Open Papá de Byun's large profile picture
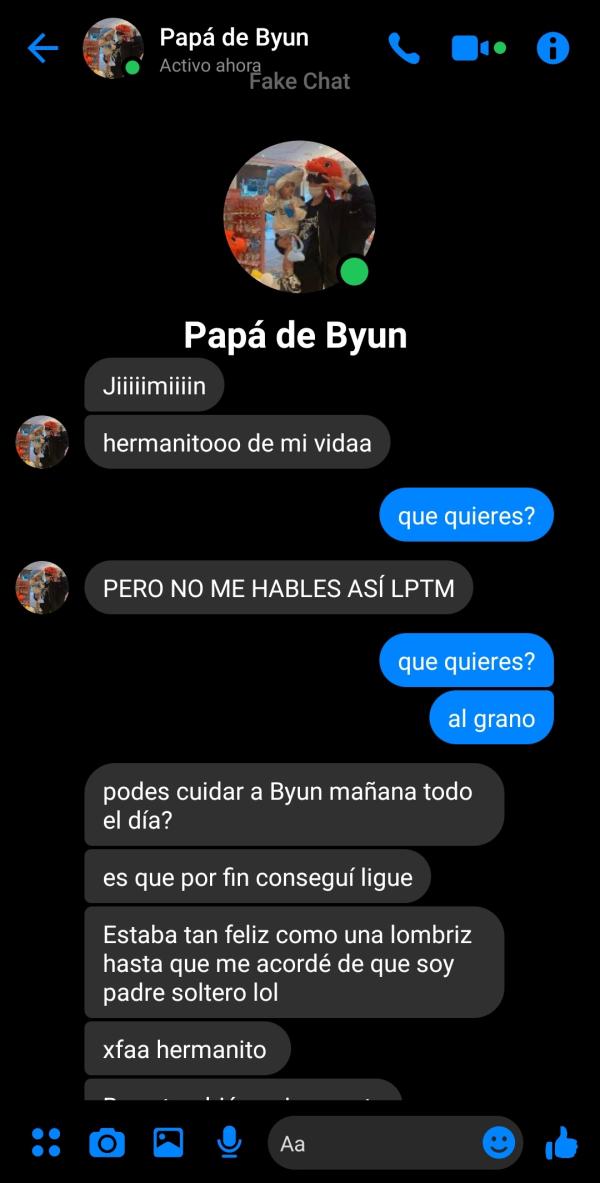Screen dimensions: 600x1183 [x=299, y=217]
